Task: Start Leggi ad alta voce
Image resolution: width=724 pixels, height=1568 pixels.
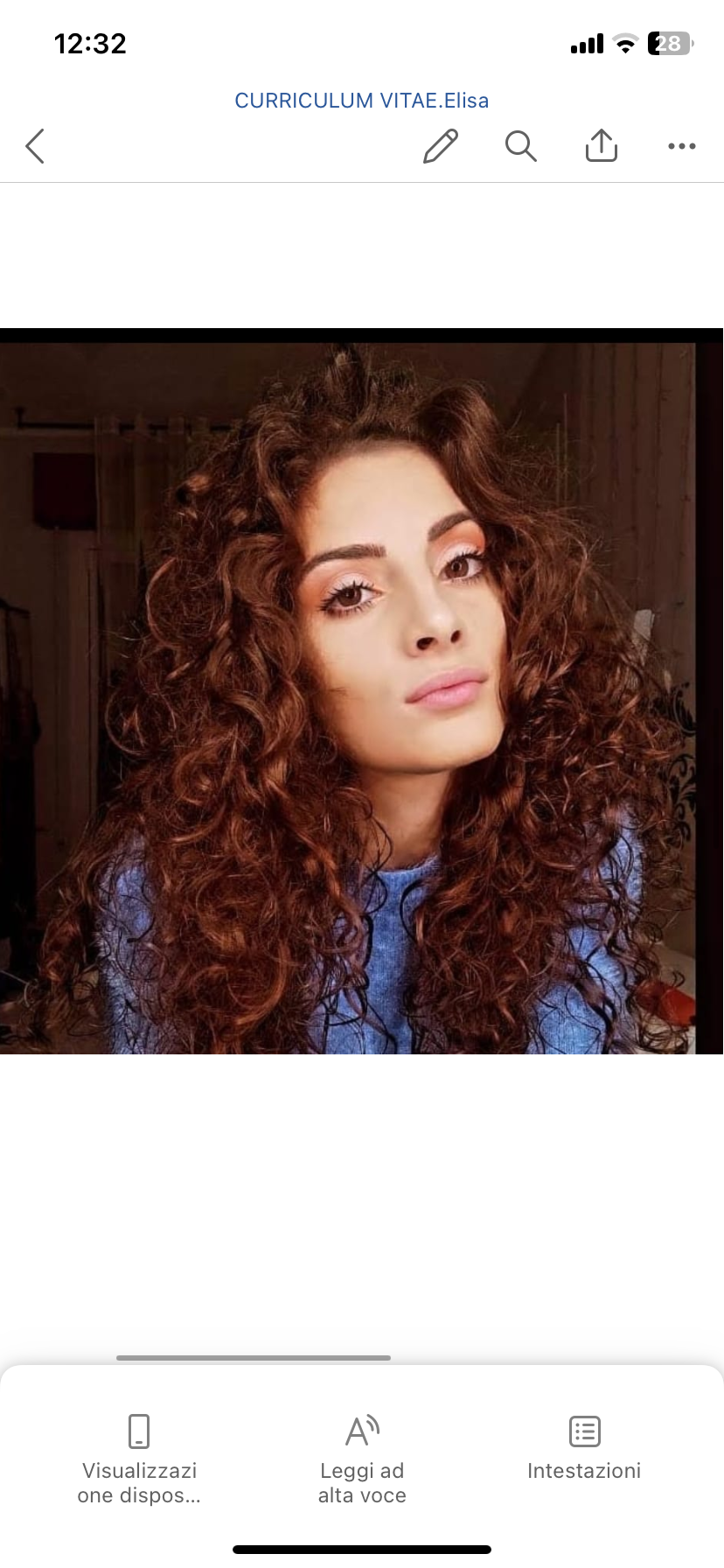Action: (362, 1457)
